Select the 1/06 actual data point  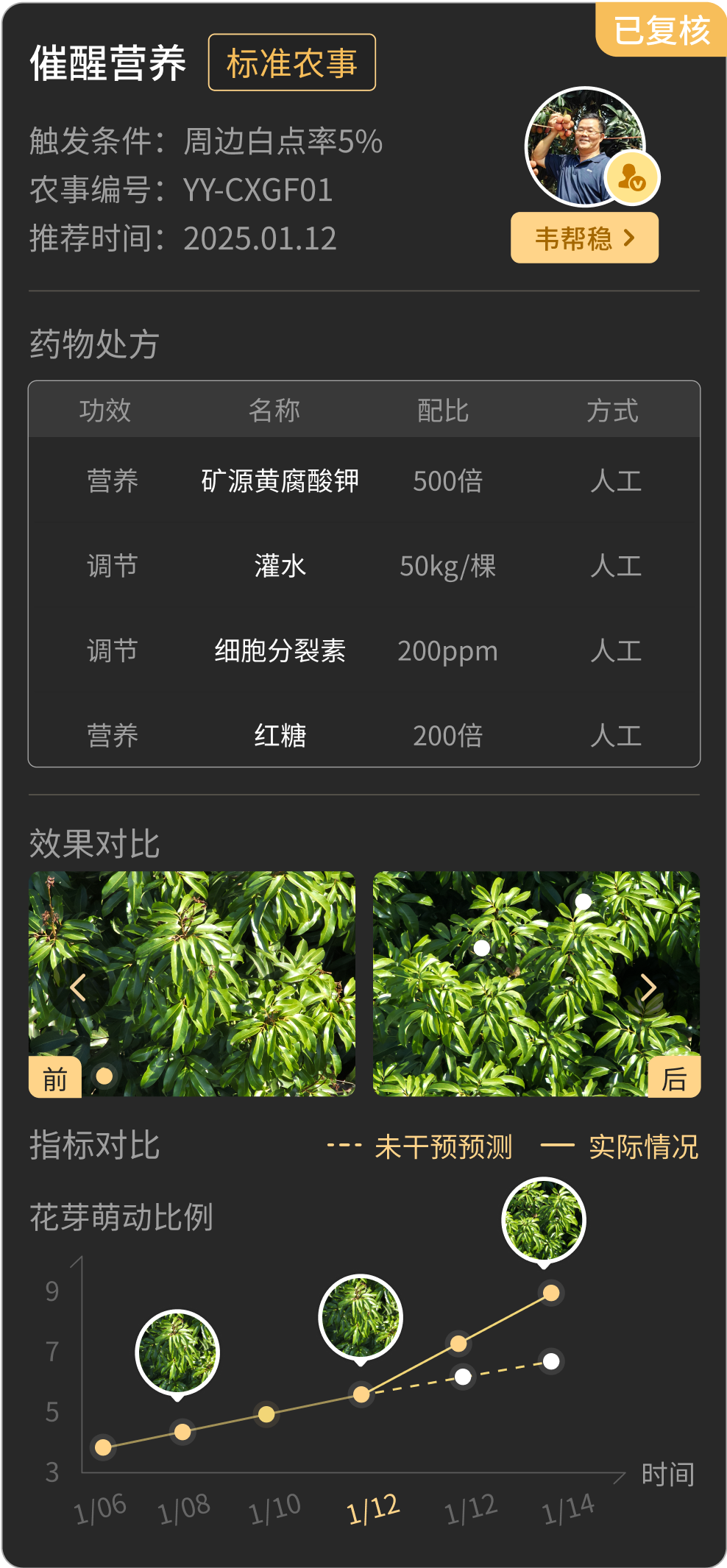tap(103, 1447)
